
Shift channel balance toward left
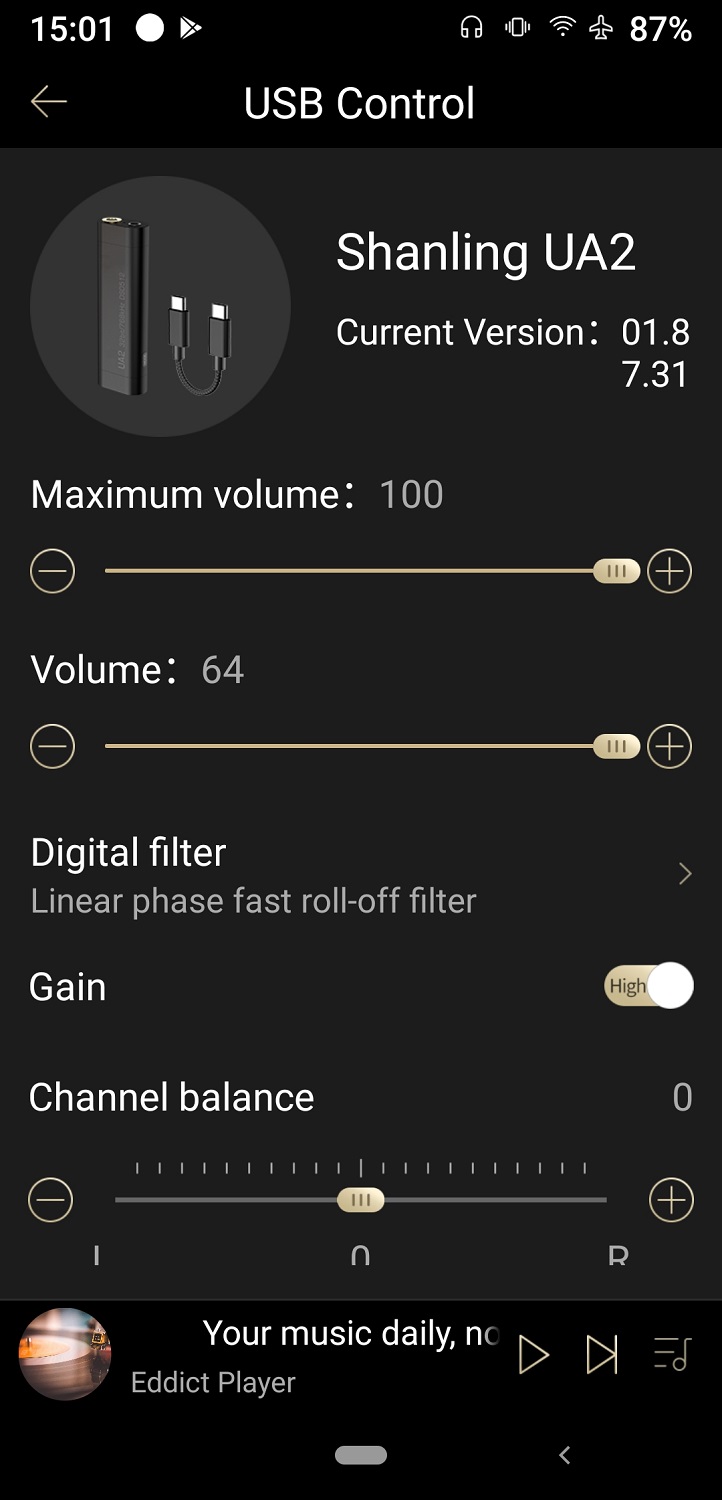pyautogui.click(x=51, y=1200)
